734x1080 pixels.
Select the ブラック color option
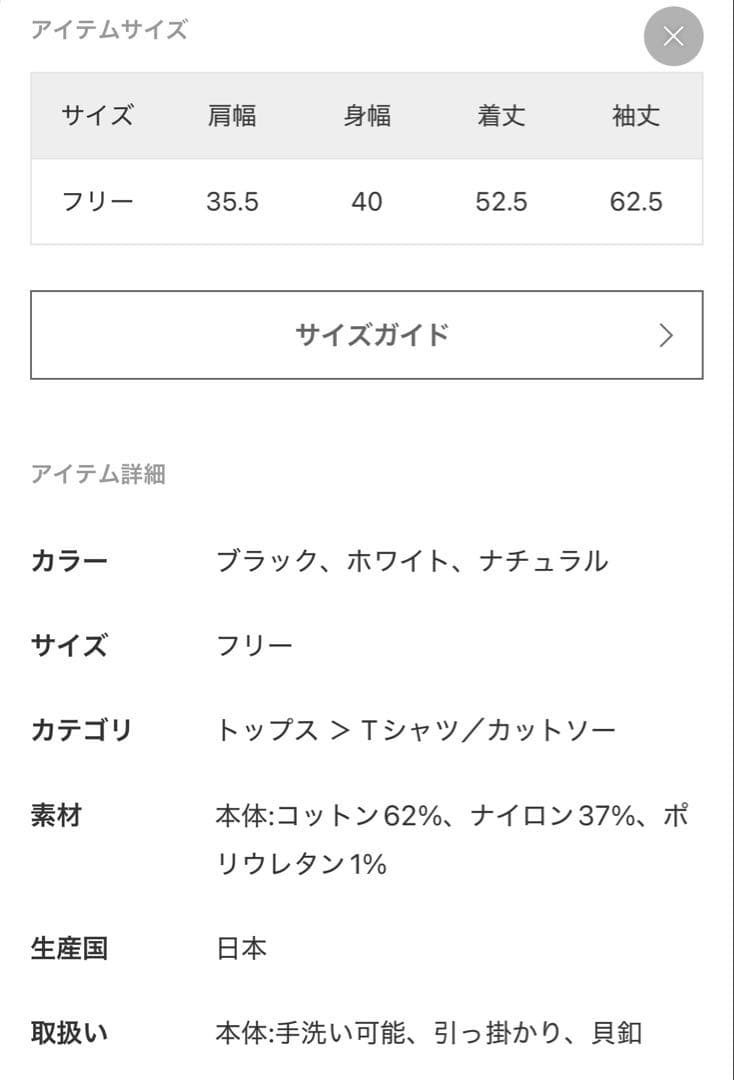(260, 560)
